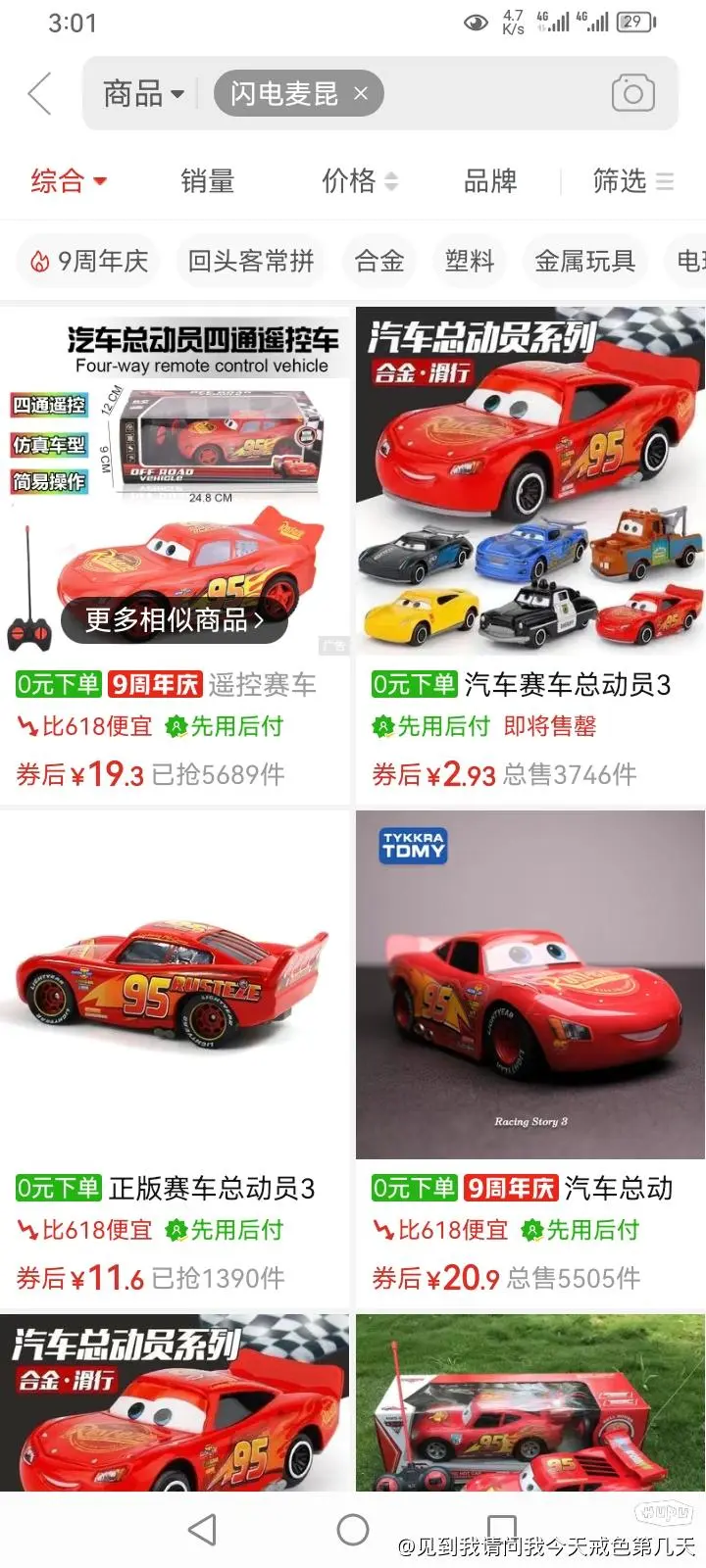Apply the 金属玩具 filter chip
The image size is (706, 1568).
[585, 261]
